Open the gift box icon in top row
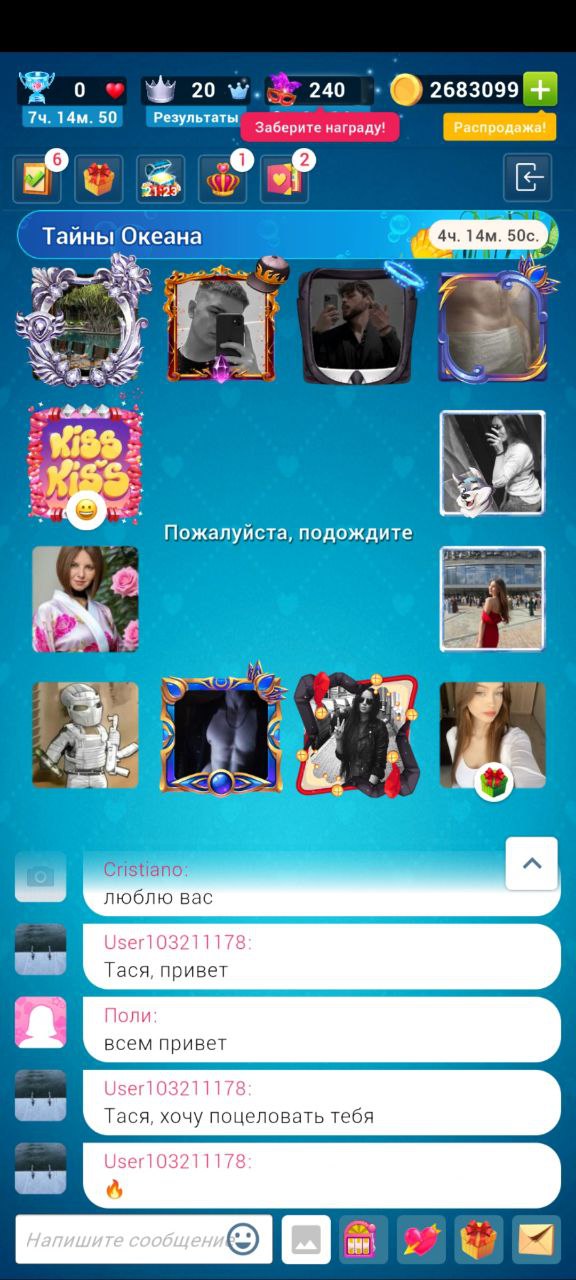Image resolution: width=576 pixels, height=1280 pixels. [99, 179]
